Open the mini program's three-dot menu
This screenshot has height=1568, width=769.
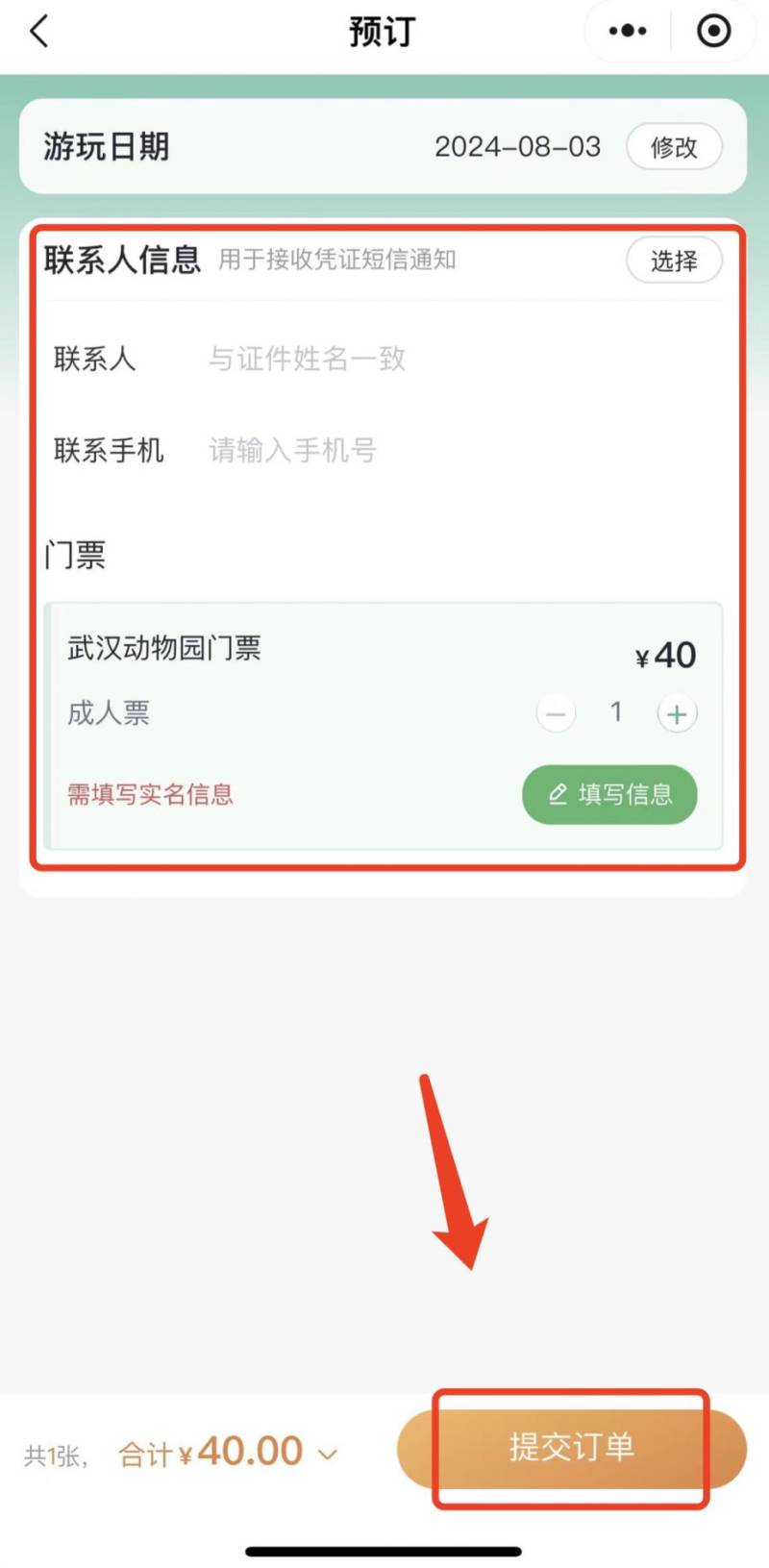tap(628, 32)
